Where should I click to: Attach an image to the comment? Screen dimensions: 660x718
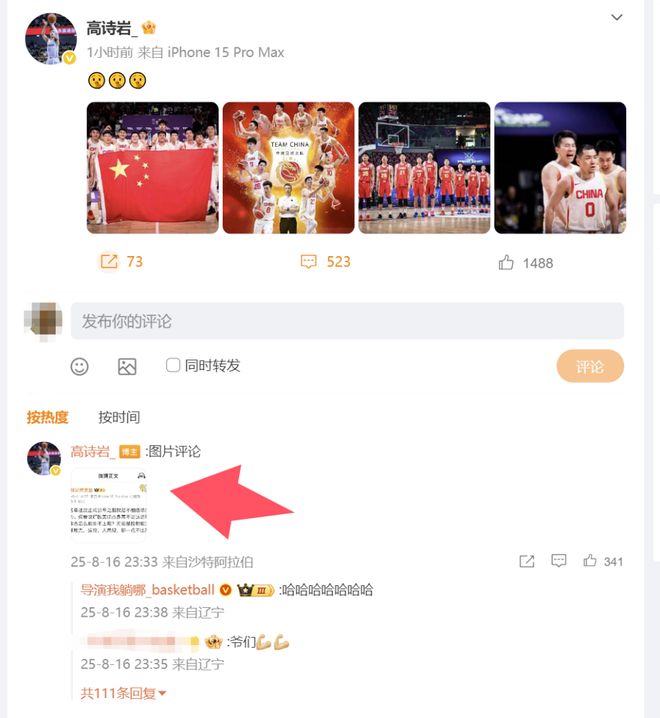127,366
